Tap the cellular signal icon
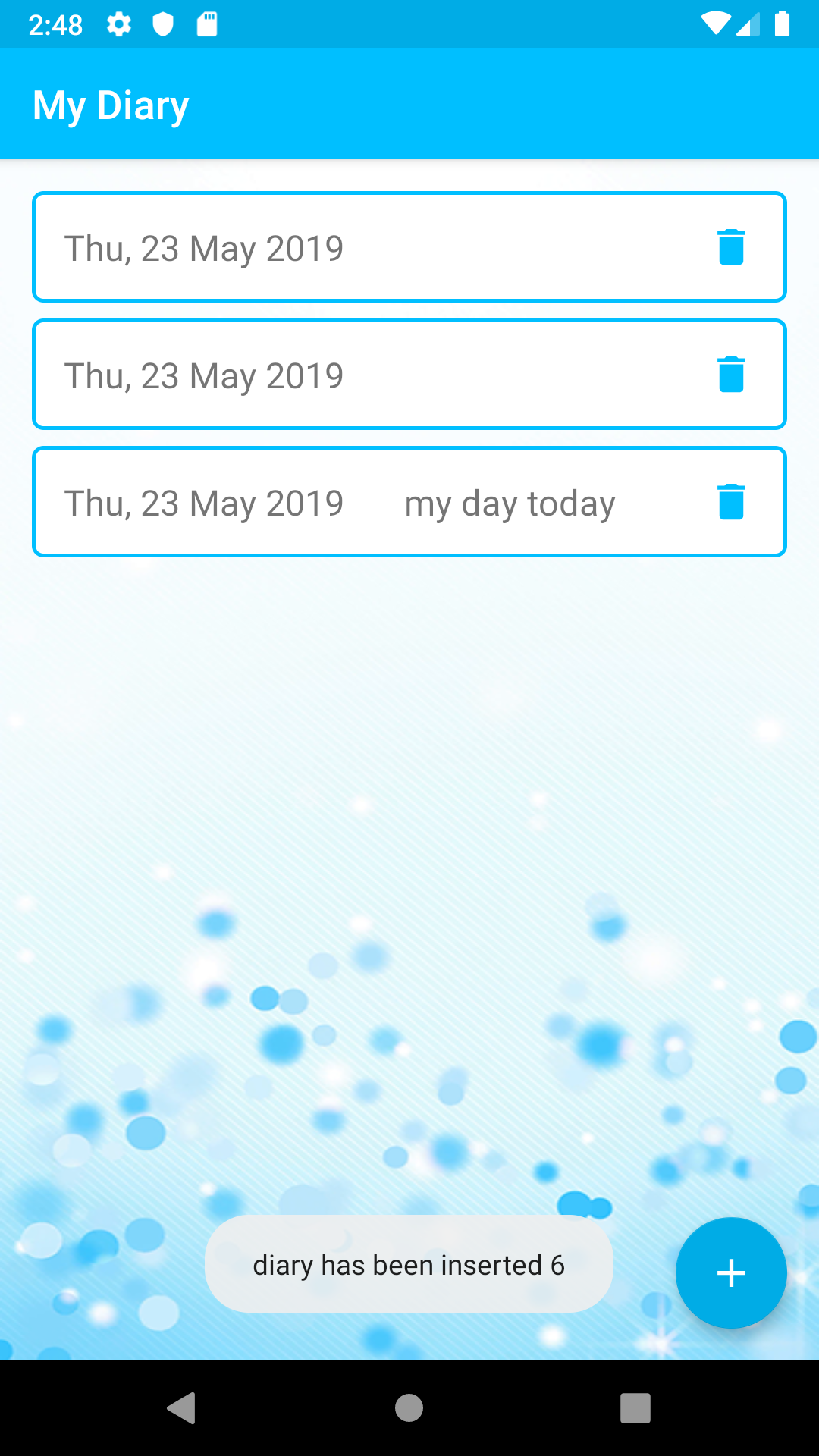 pyautogui.click(x=750, y=24)
